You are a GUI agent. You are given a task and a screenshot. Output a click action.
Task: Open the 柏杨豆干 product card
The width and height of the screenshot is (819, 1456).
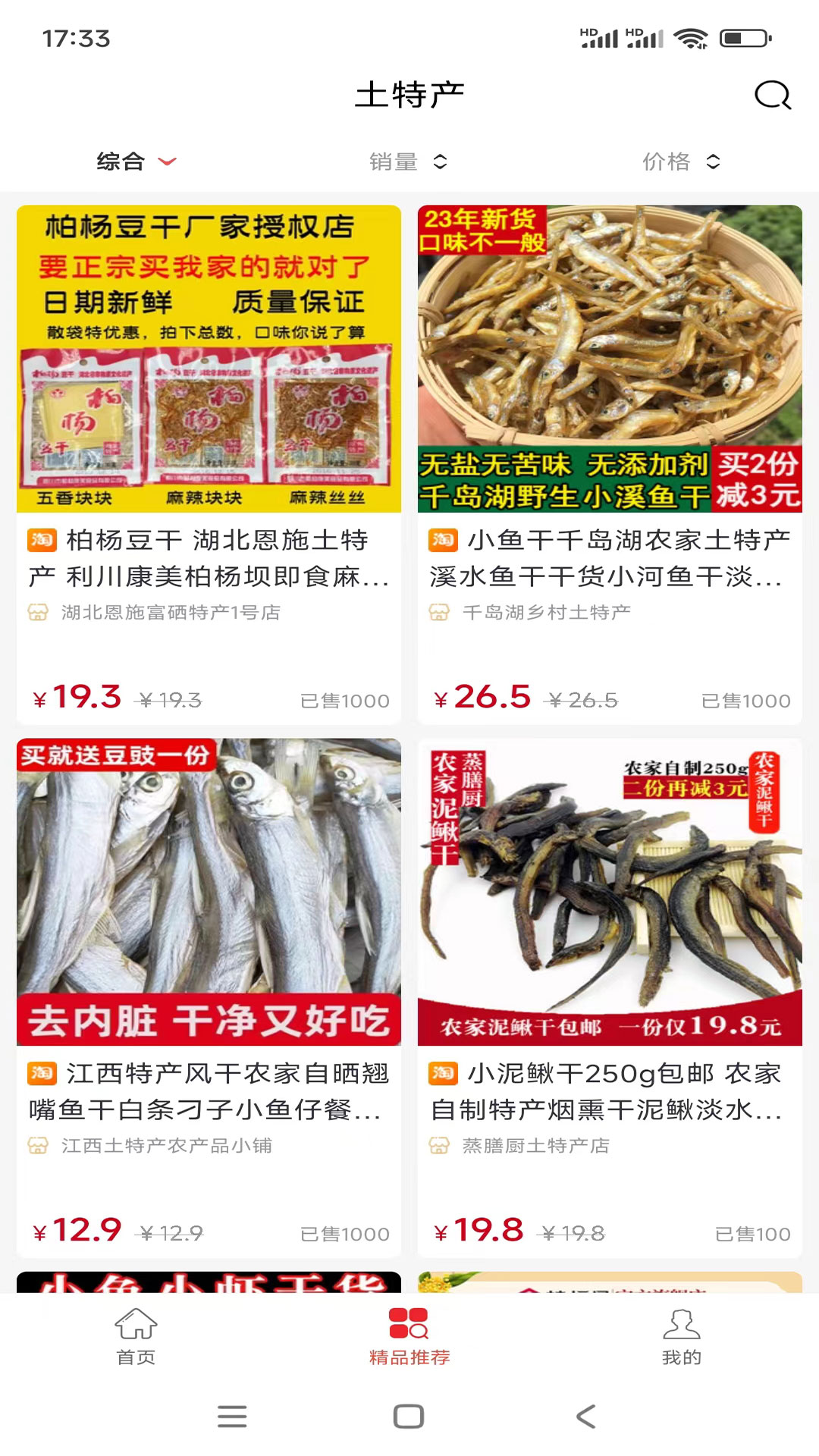pyautogui.click(x=209, y=464)
